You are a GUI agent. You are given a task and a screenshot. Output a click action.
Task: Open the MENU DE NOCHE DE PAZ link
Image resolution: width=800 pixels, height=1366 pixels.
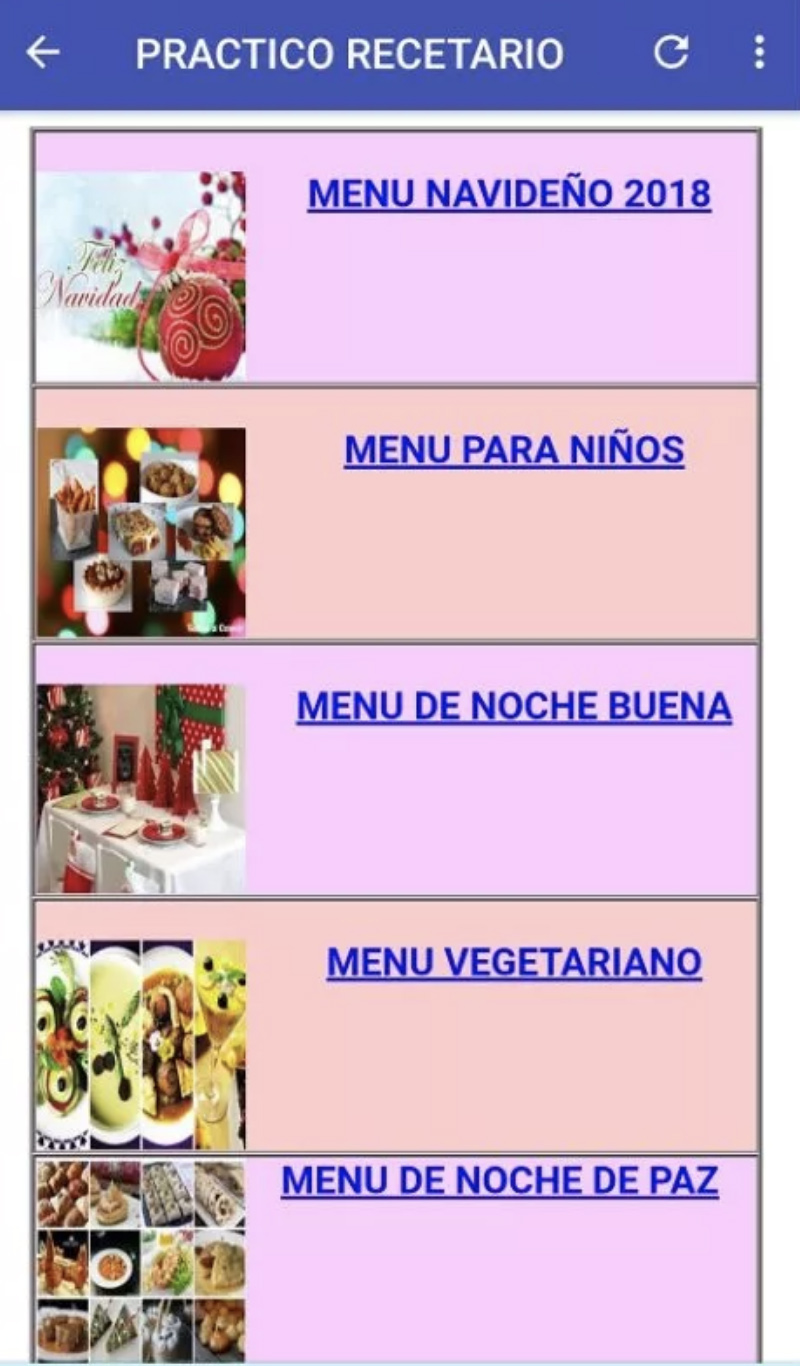coord(500,1181)
